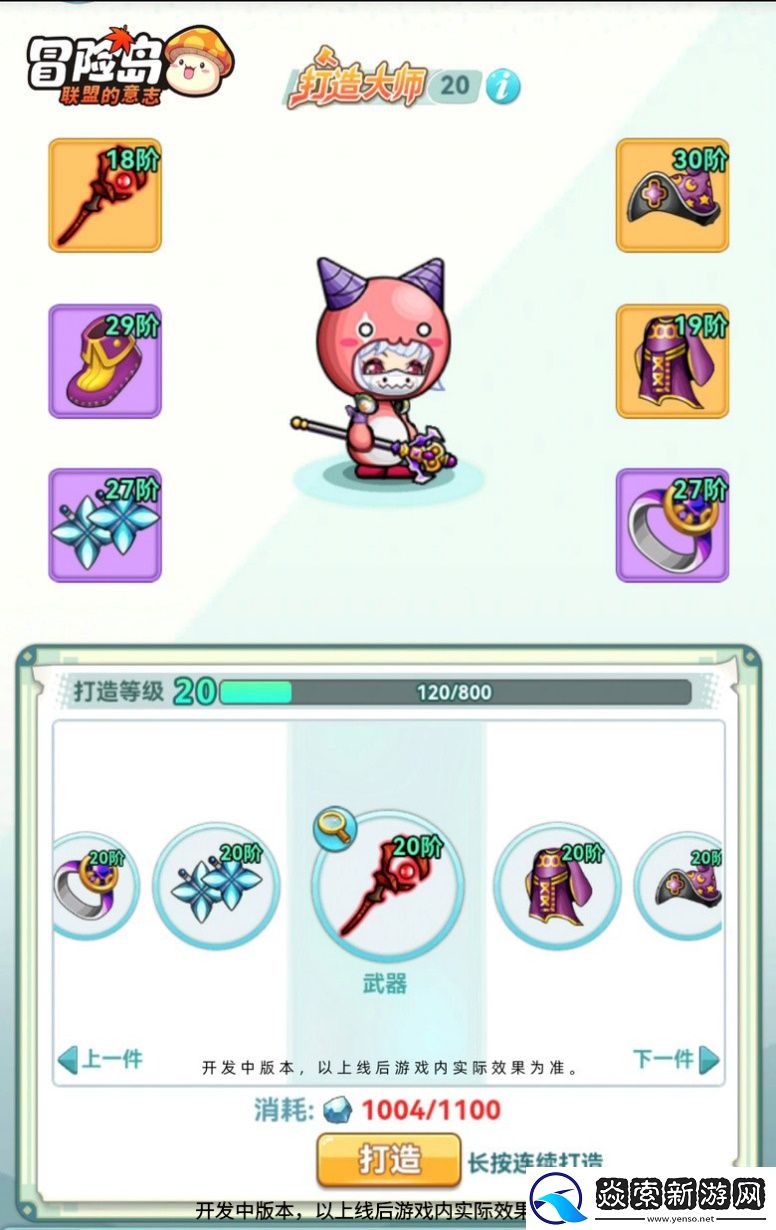Select the 30阶 wizard hat slot
The height and width of the screenshot is (1230, 776).
[672, 195]
